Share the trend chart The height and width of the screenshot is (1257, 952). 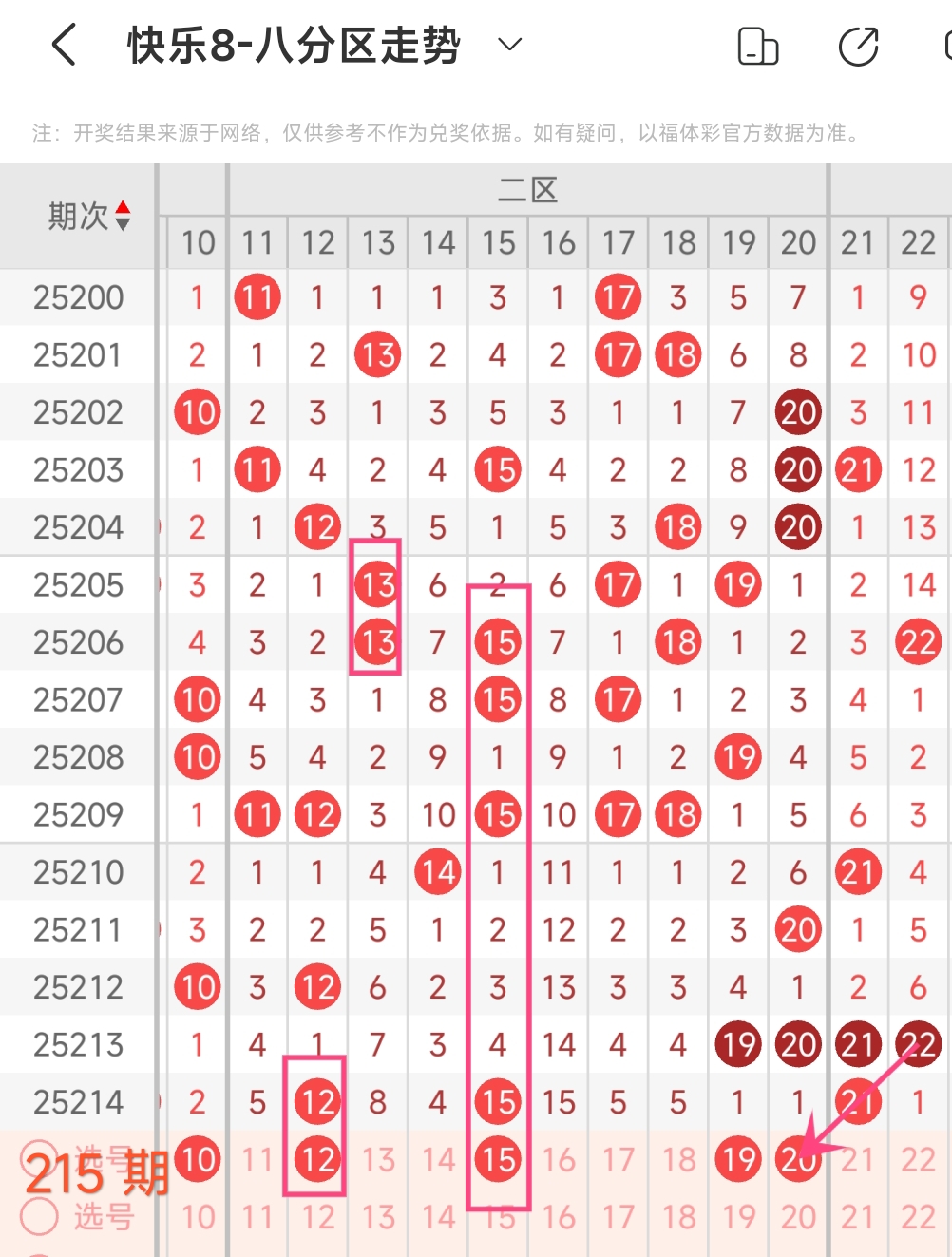(x=858, y=47)
